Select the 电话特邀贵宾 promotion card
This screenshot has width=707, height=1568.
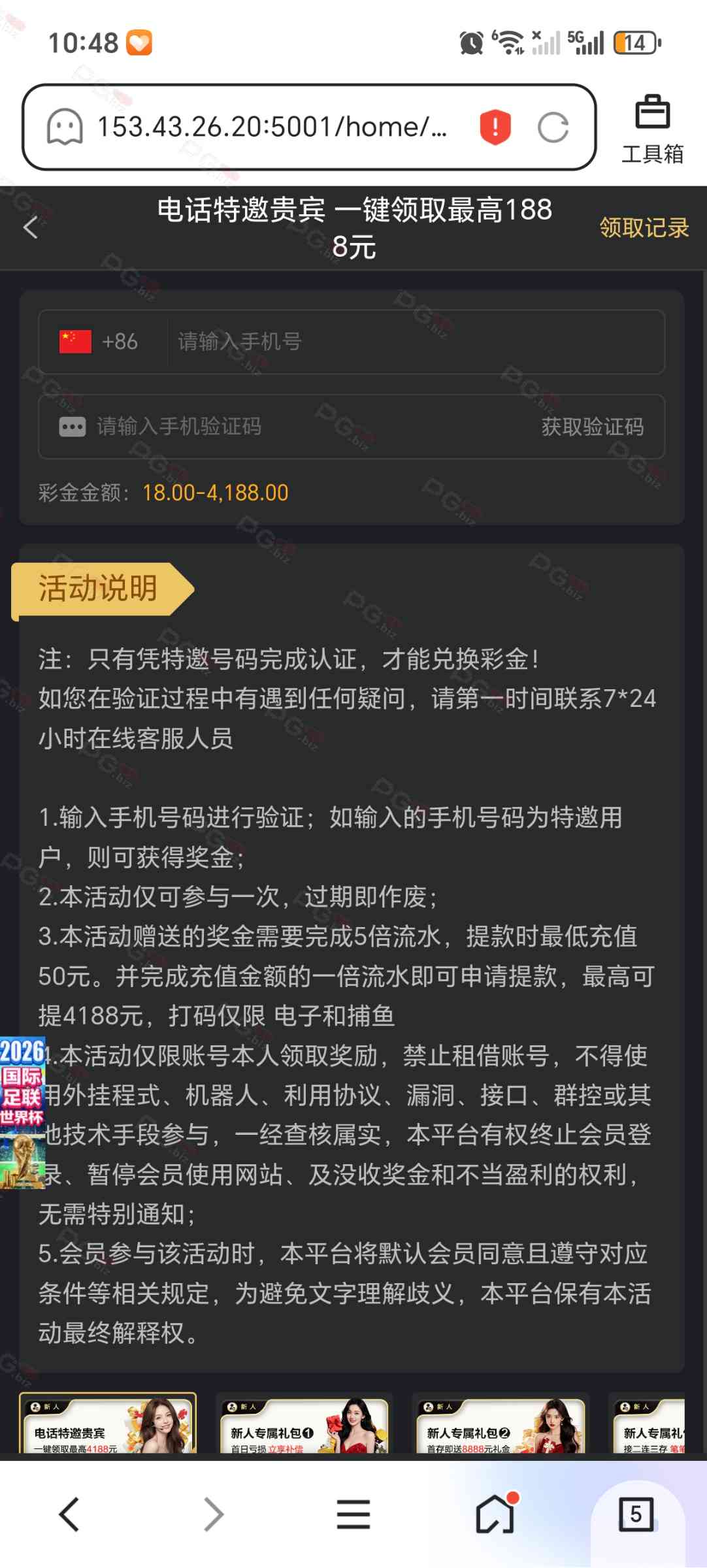(108, 1426)
